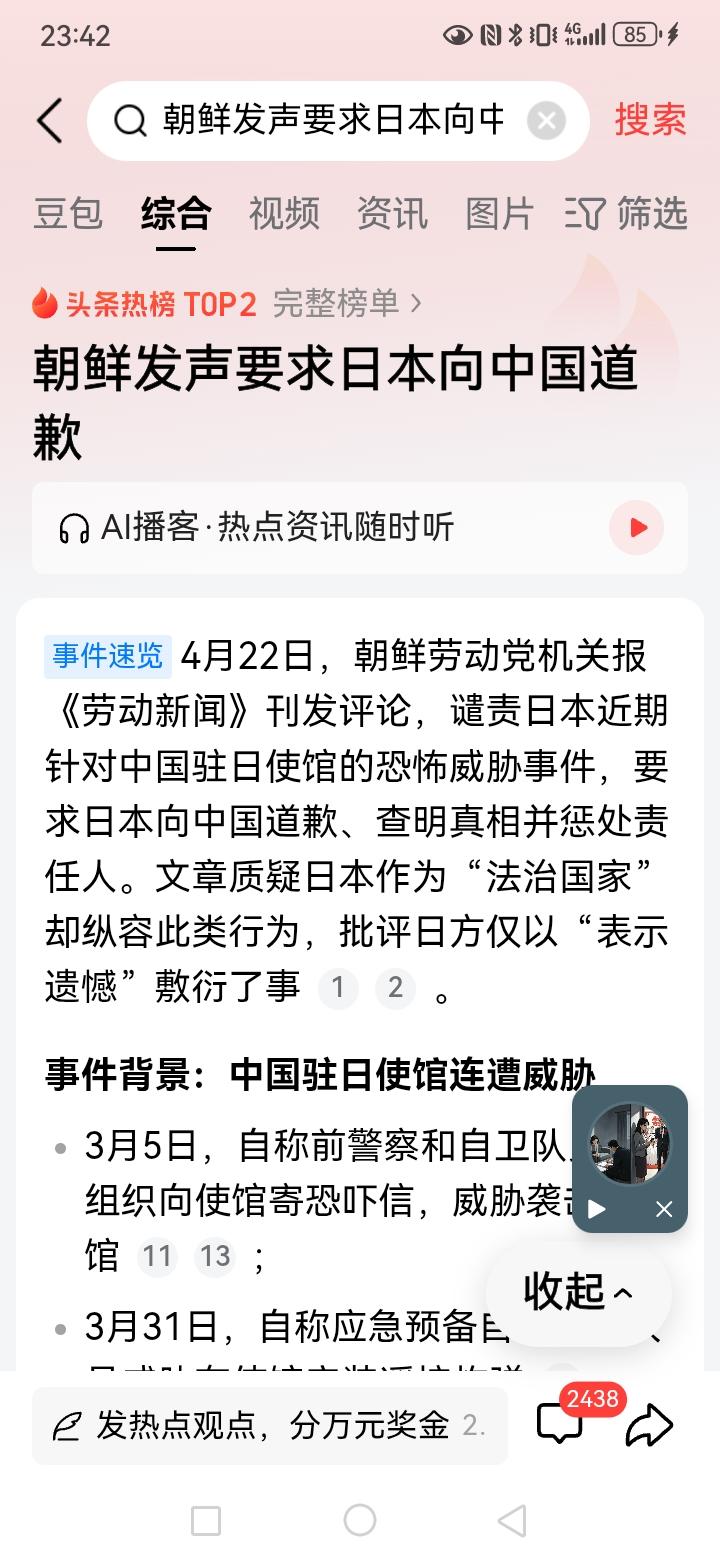Open the 豆包 tab
This screenshot has width=720, height=1560.
(68, 213)
